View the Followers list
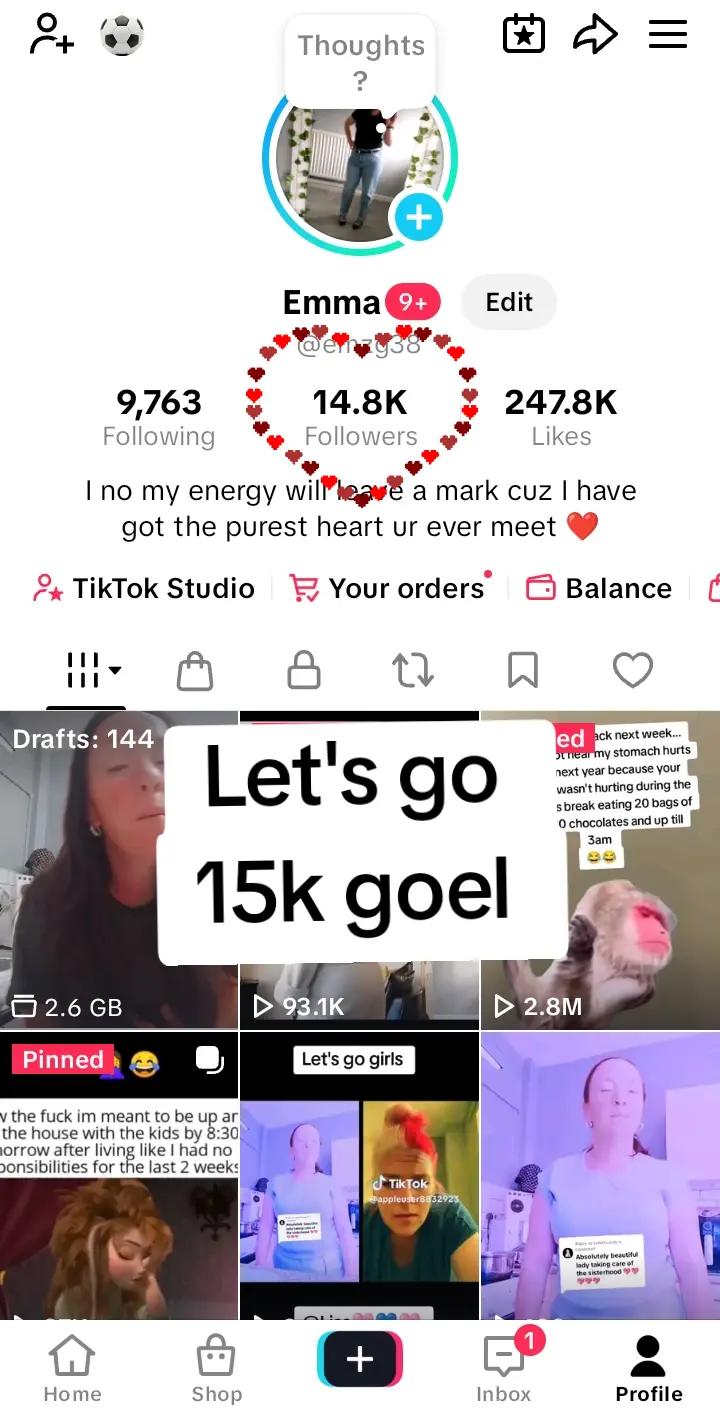The image size is (720, 1416). [360, 418]
